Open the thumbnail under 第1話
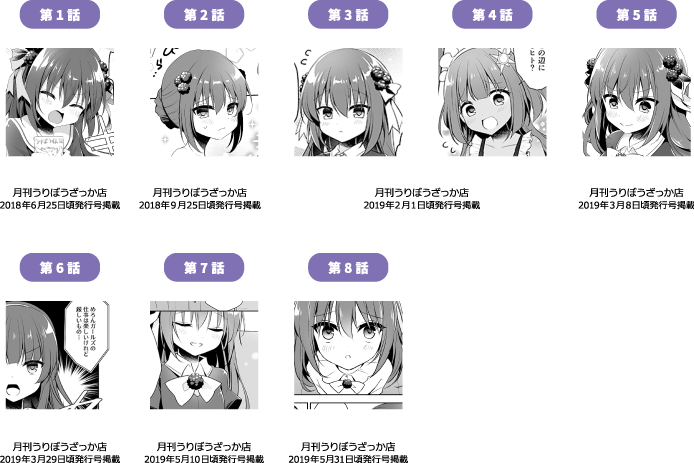Viewport: 694px width, 463px height. (x=60, y=102)
